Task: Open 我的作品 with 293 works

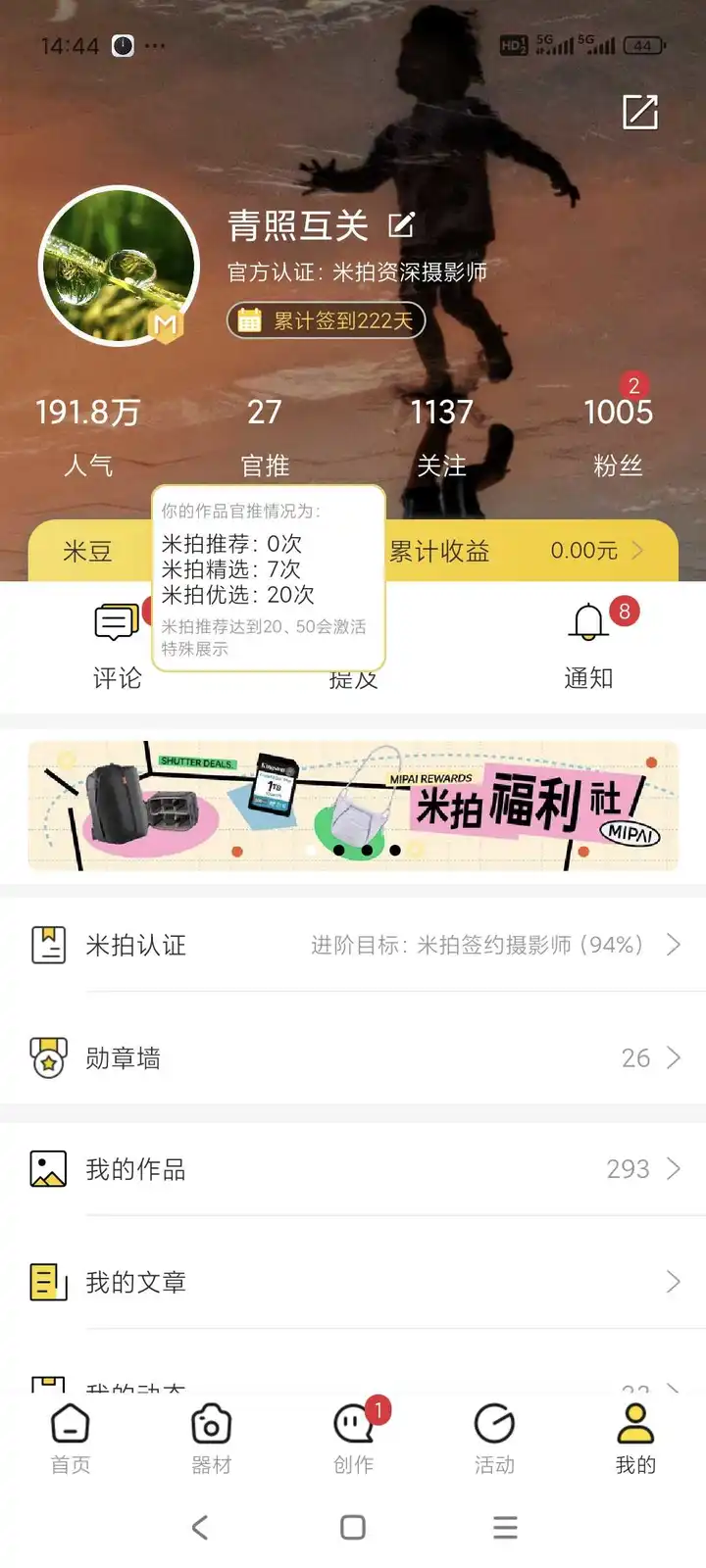Action: (x=353, y=1168)
